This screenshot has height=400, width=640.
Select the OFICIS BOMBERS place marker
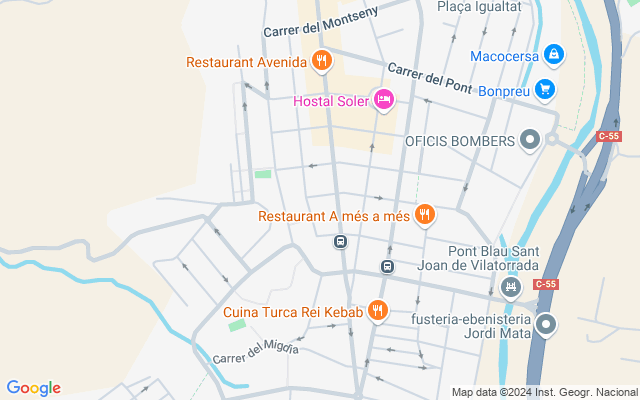[x=531, y=140]
